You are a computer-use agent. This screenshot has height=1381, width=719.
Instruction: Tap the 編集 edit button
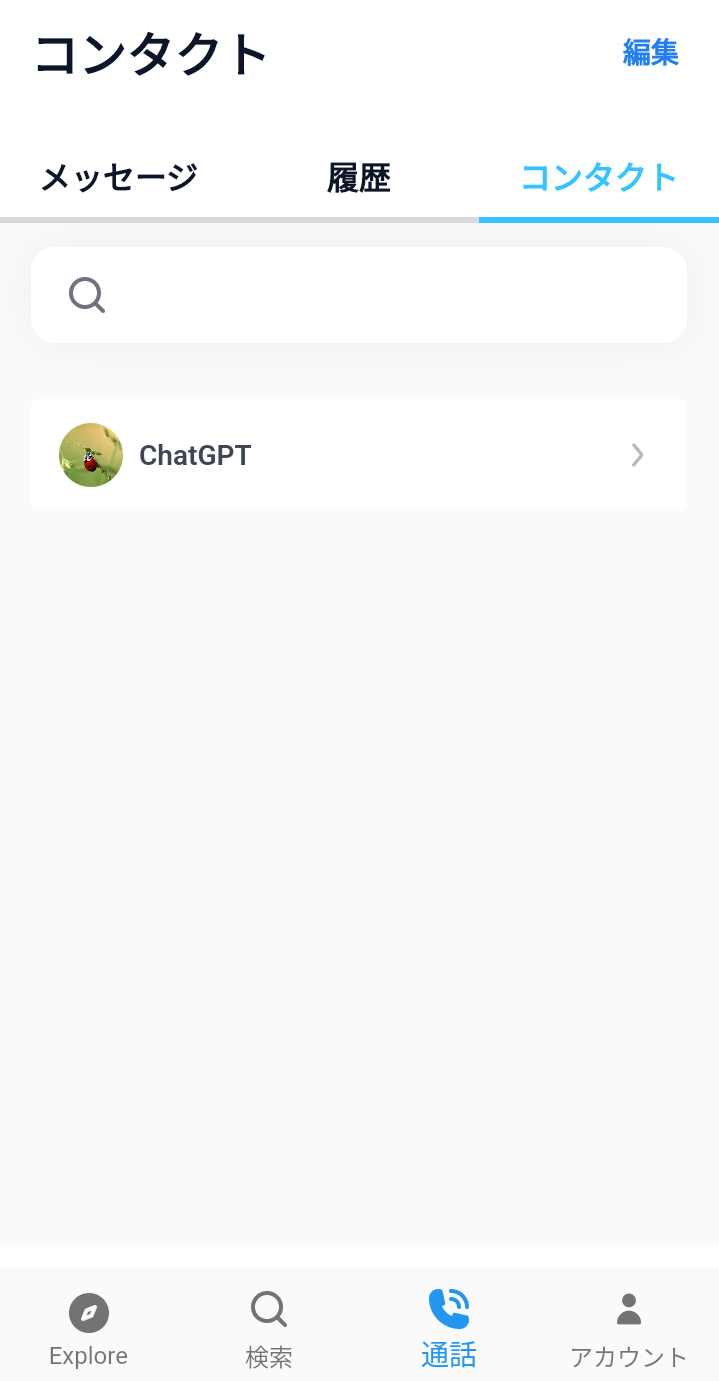click(x=651, y=53)
